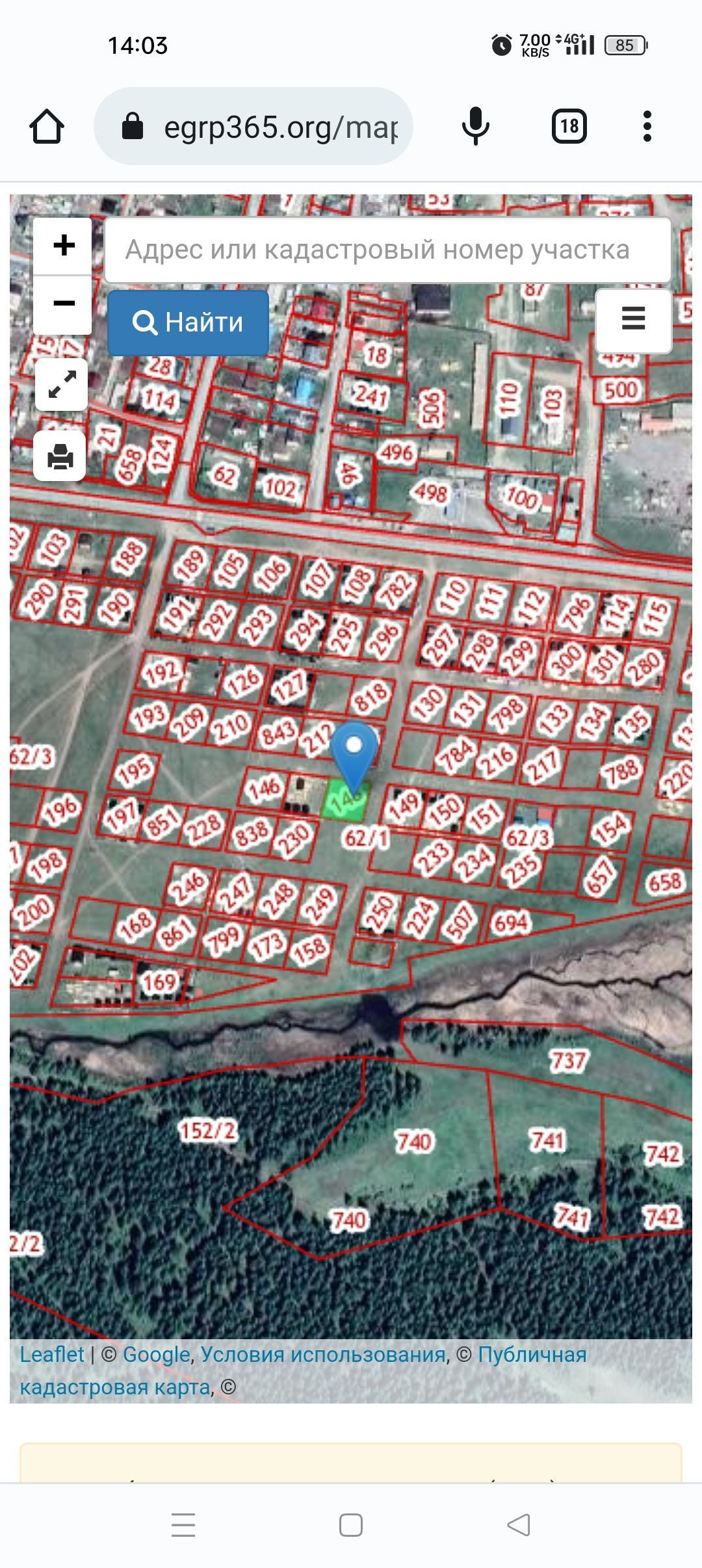Focus the address or cadastral number field
This screenshot has width=702, height=1568.
pos(387,250)
